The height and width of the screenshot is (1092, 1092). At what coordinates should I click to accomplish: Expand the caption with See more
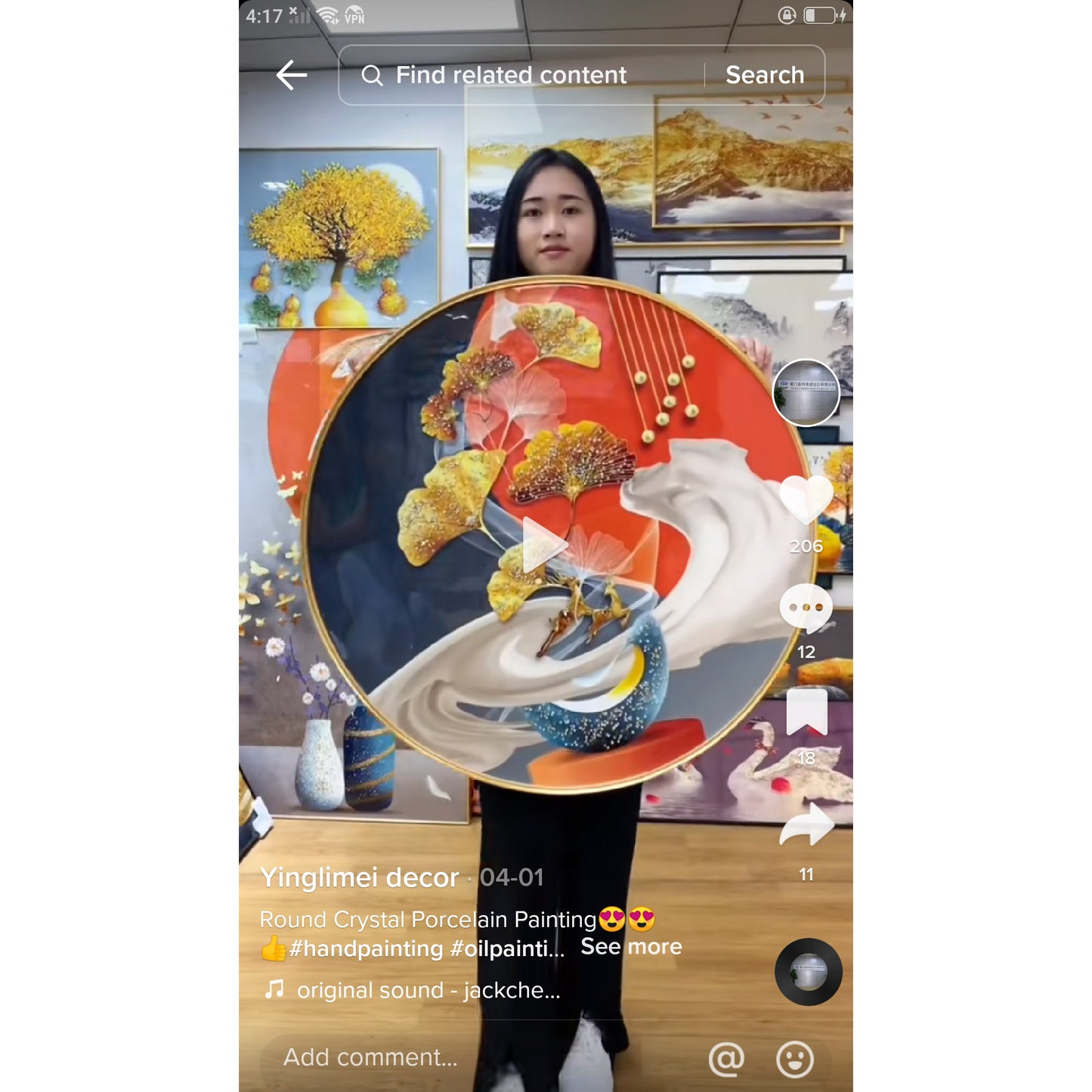click(x=631, y=947)
